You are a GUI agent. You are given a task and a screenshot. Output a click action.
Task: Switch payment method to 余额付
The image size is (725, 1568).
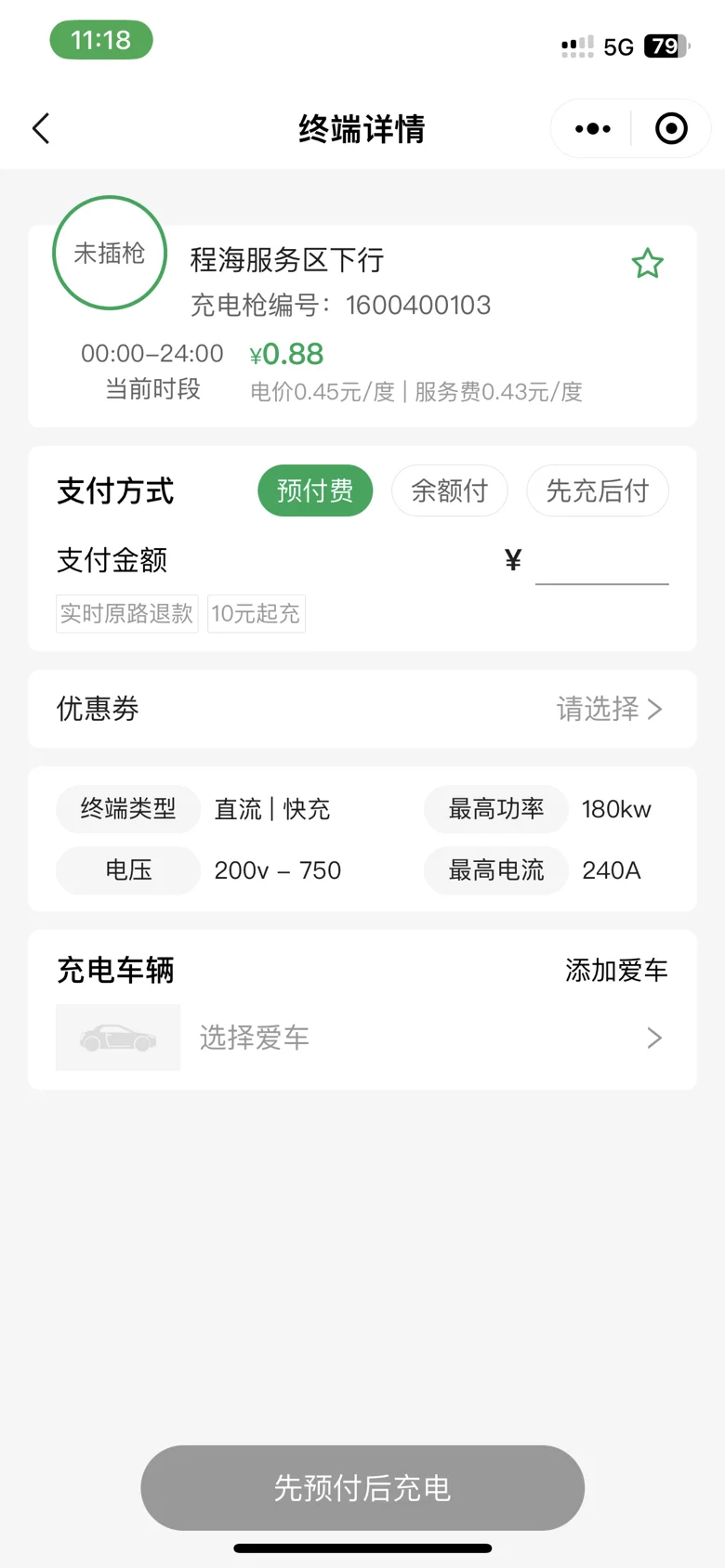point(450,490)
